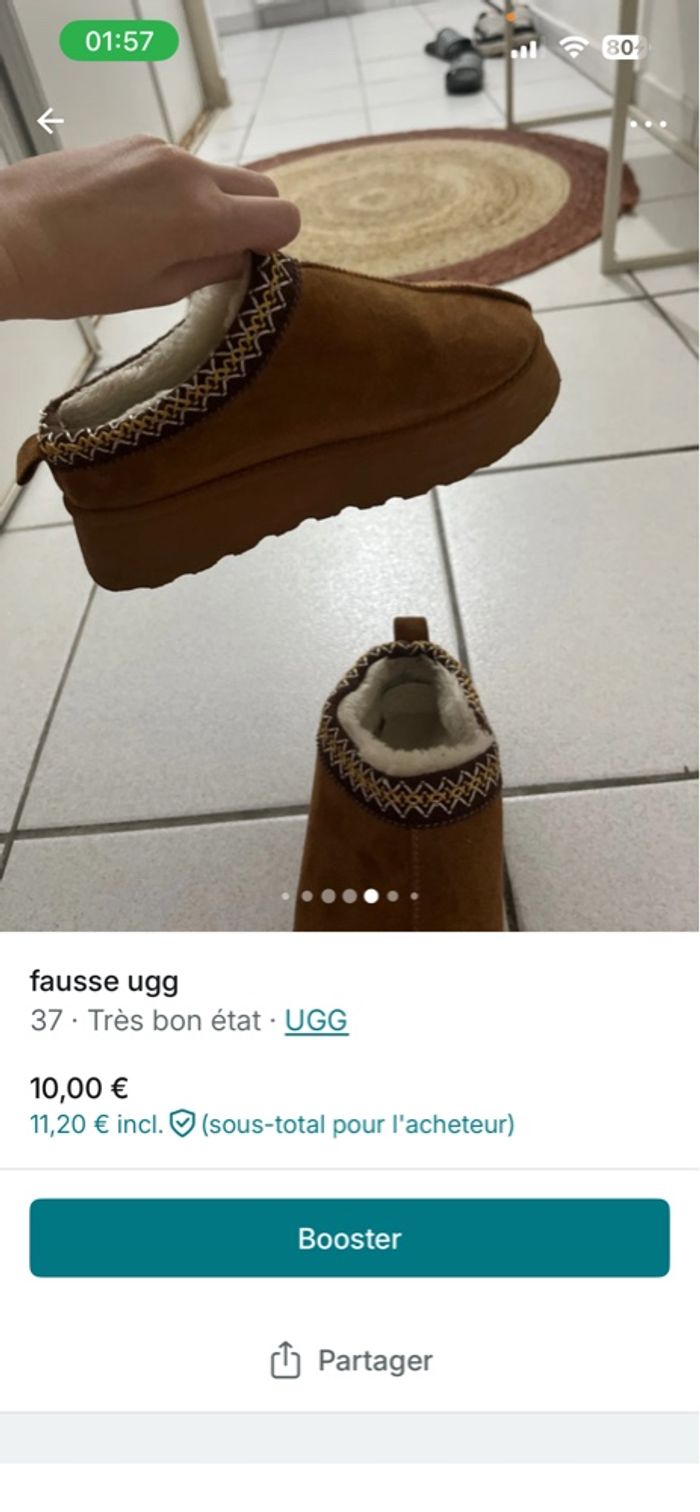
Task: Go back with the arrow icon
Action: tap(50, 121)
